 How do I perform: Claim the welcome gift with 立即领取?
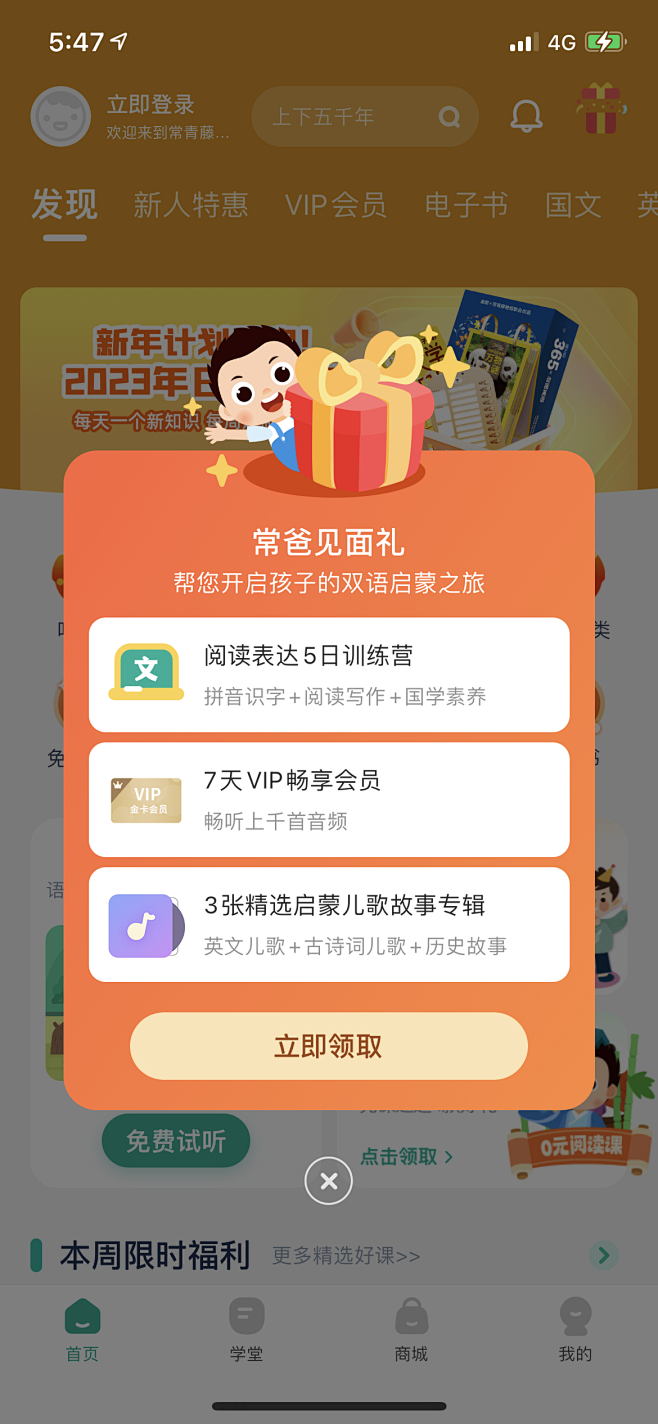point(328,1046)
